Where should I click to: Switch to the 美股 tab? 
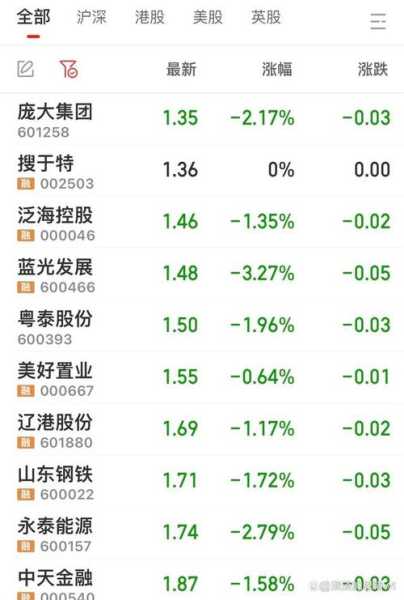pyautogui.click(x=208, y=17)
